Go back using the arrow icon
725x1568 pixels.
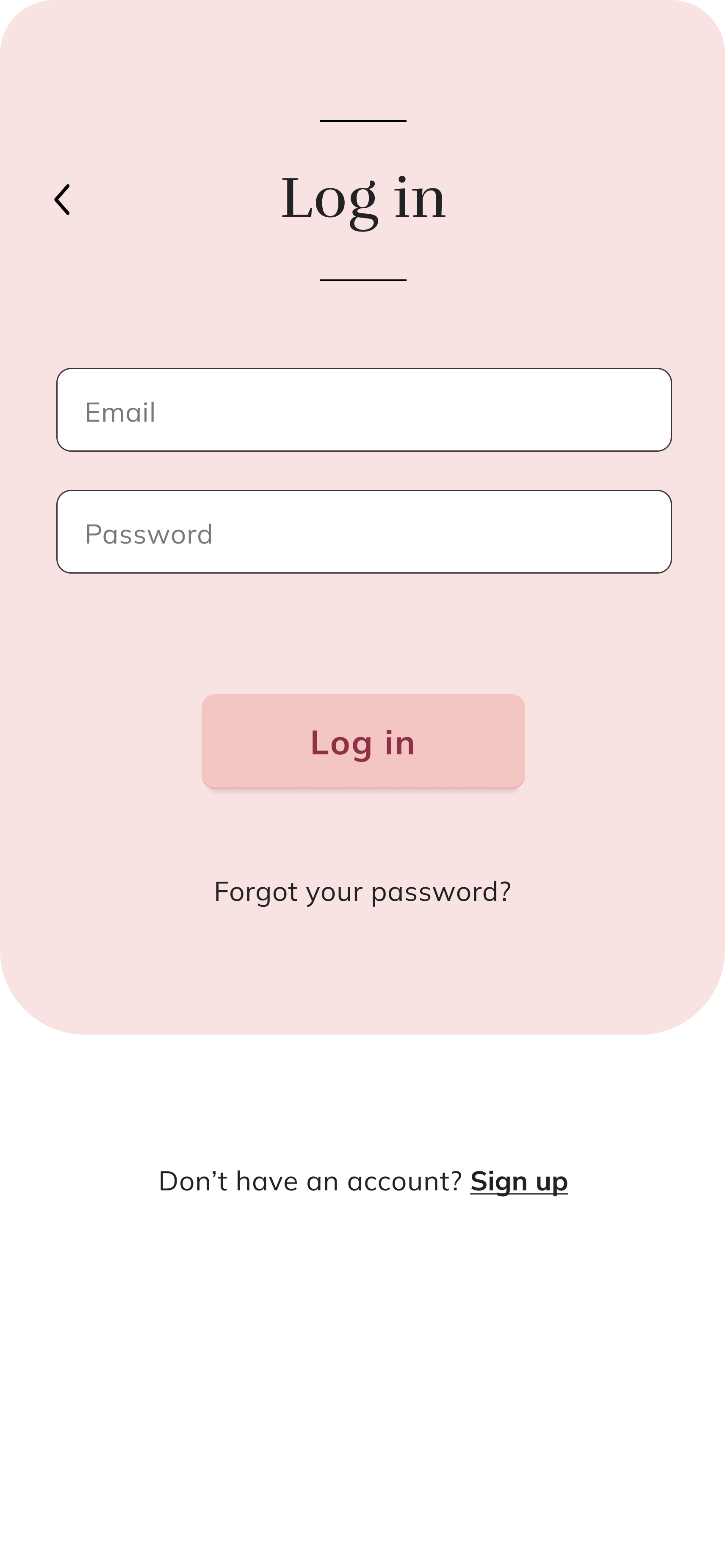[x=62, y=200]
